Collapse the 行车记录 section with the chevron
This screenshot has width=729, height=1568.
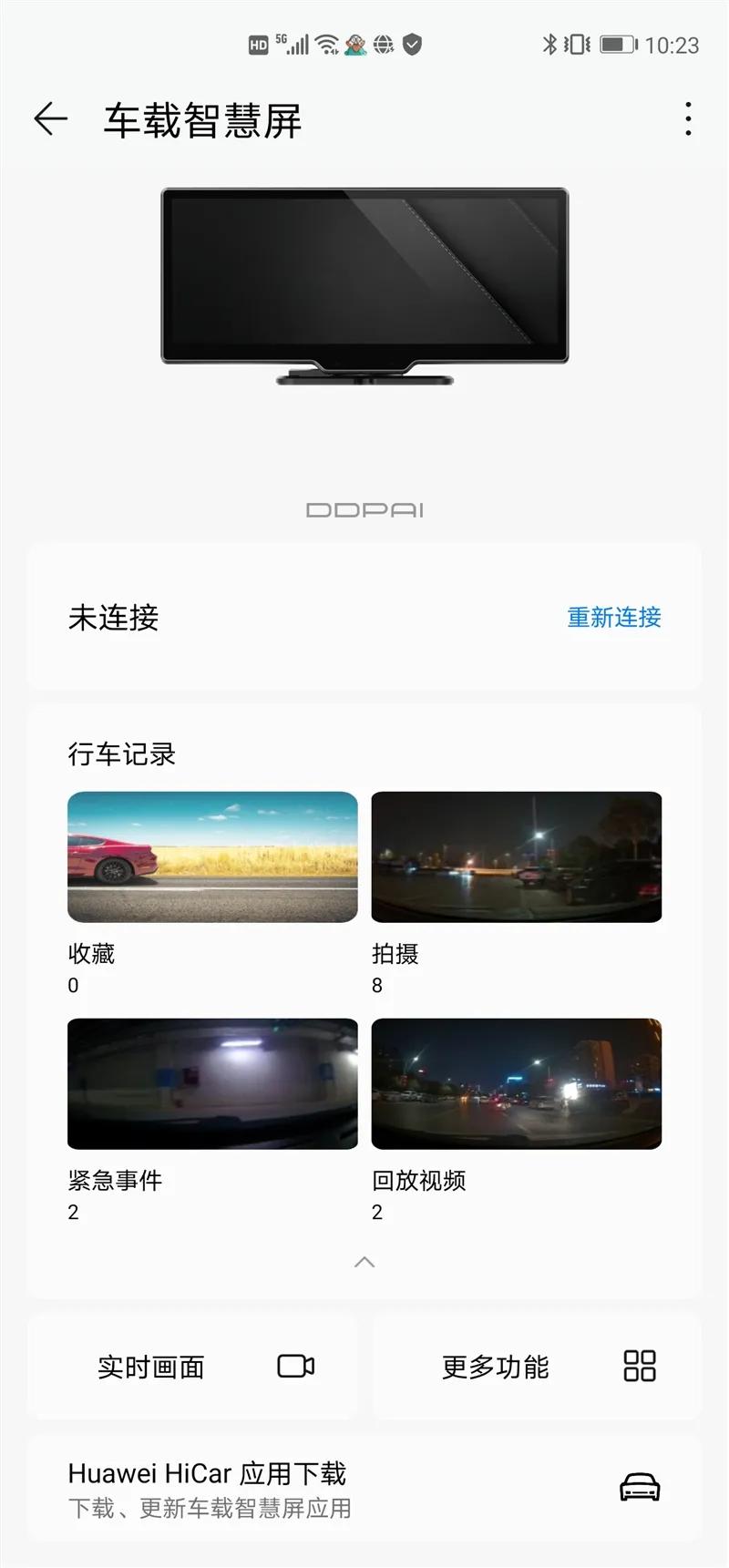(x=364, y=1262)
